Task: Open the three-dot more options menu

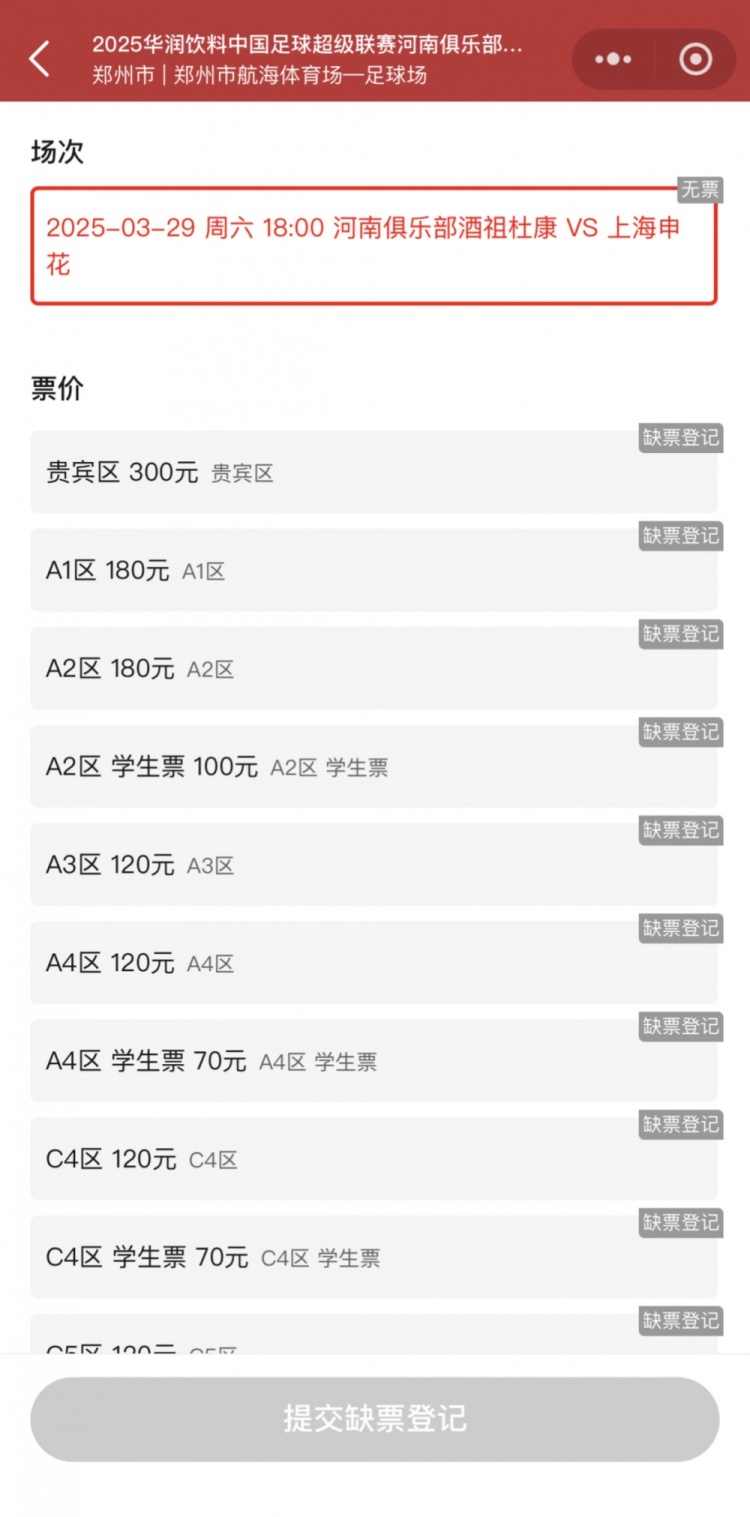Action: click(x=613, y=59)
